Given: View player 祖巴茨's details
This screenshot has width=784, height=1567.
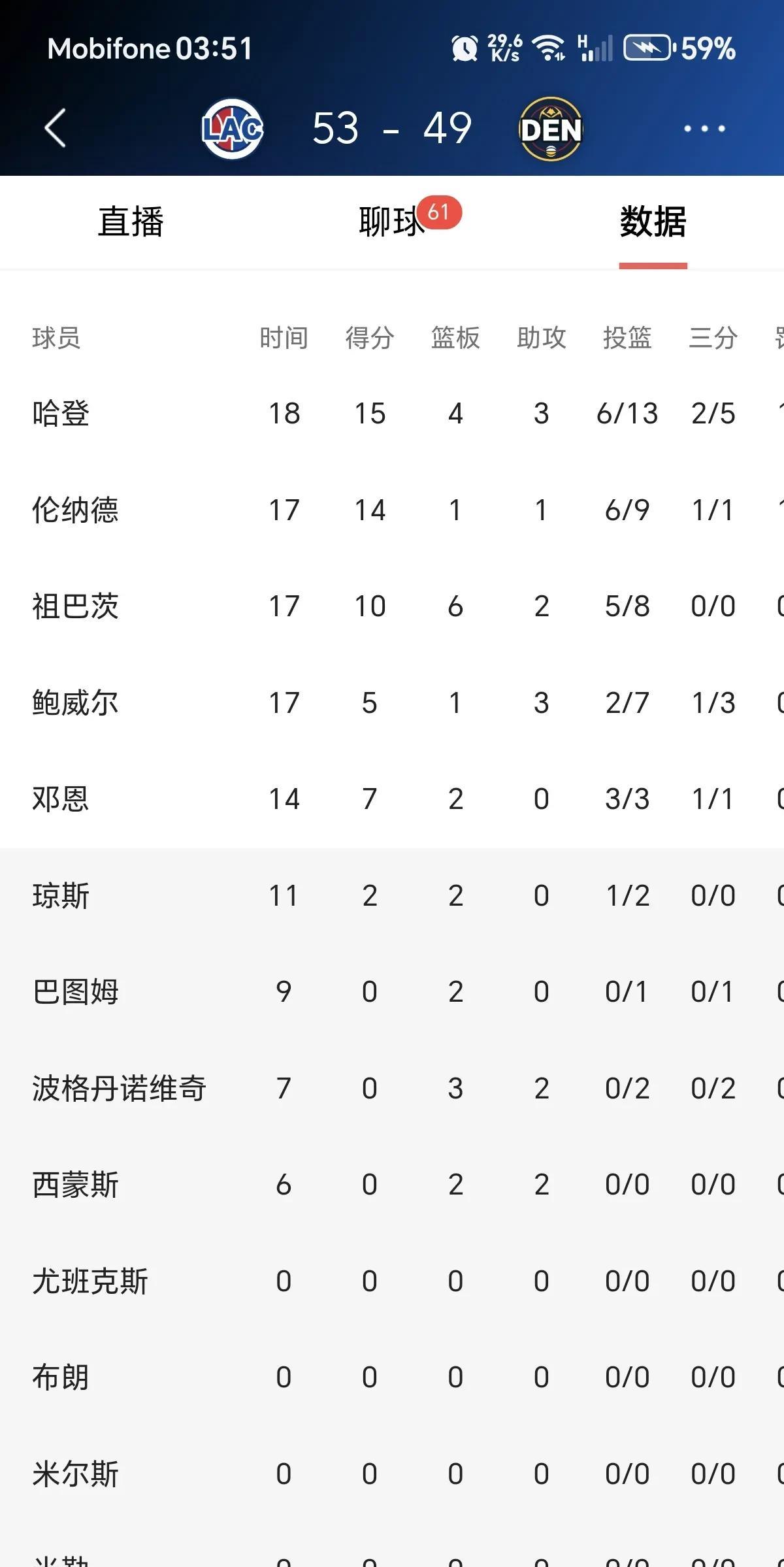Looking at the screenshot, I should [392, 606].
